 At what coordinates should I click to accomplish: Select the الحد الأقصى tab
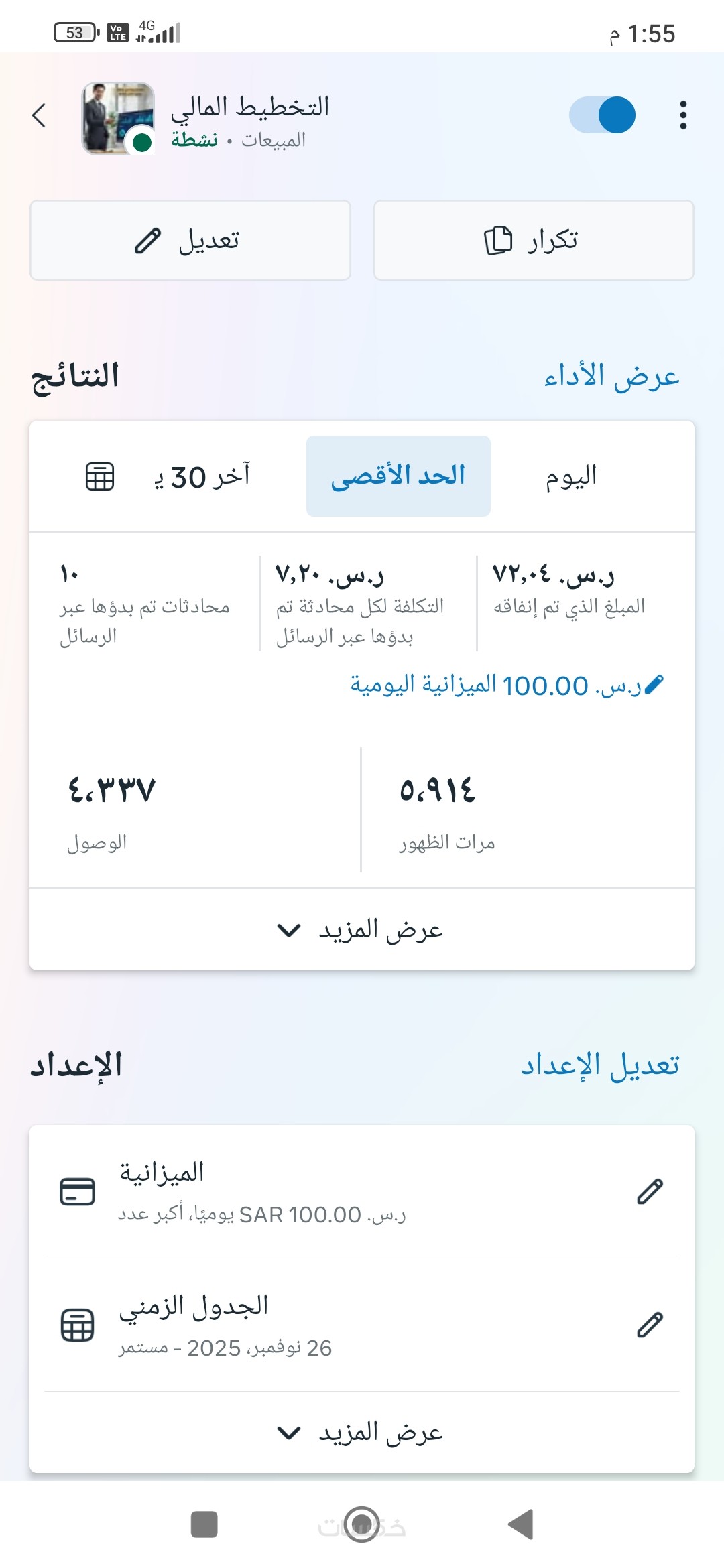click(398, 476)
